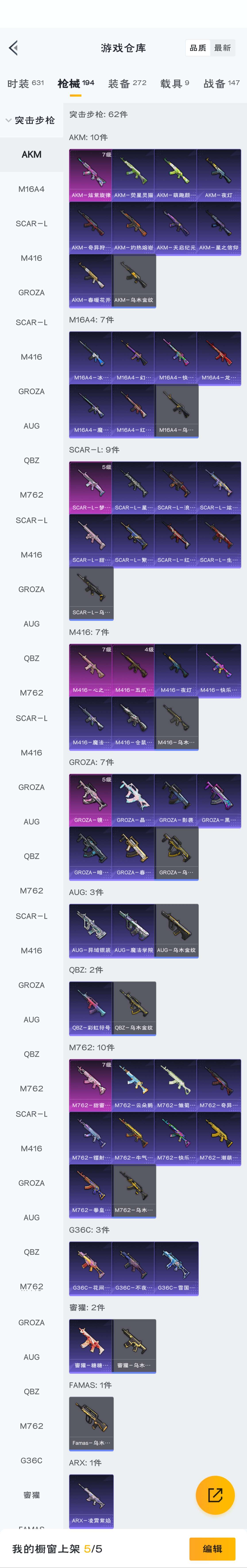Switch to the 装备 tab
Screen dimensions: 247x1568
click(x=127, y=83)
